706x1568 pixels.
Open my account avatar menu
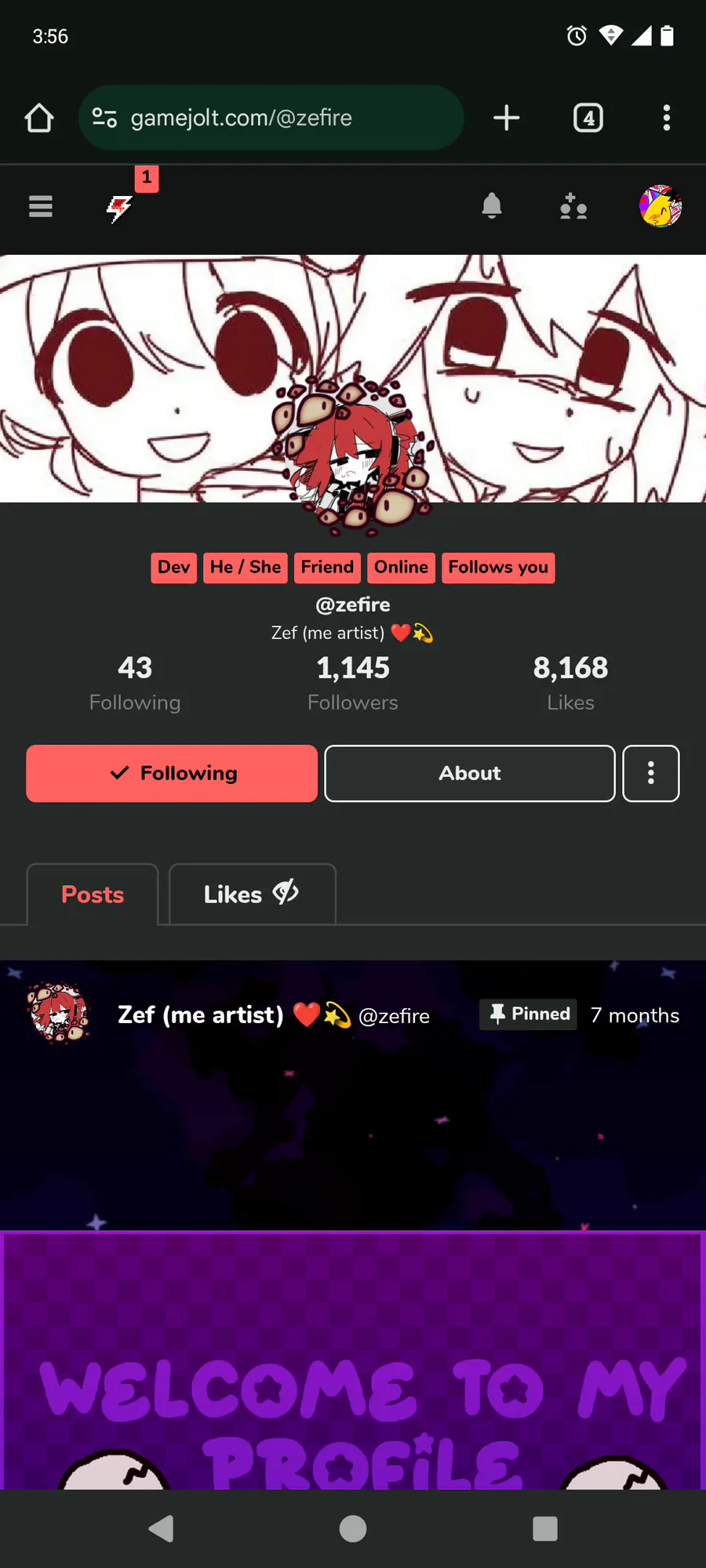coord(661,206)
